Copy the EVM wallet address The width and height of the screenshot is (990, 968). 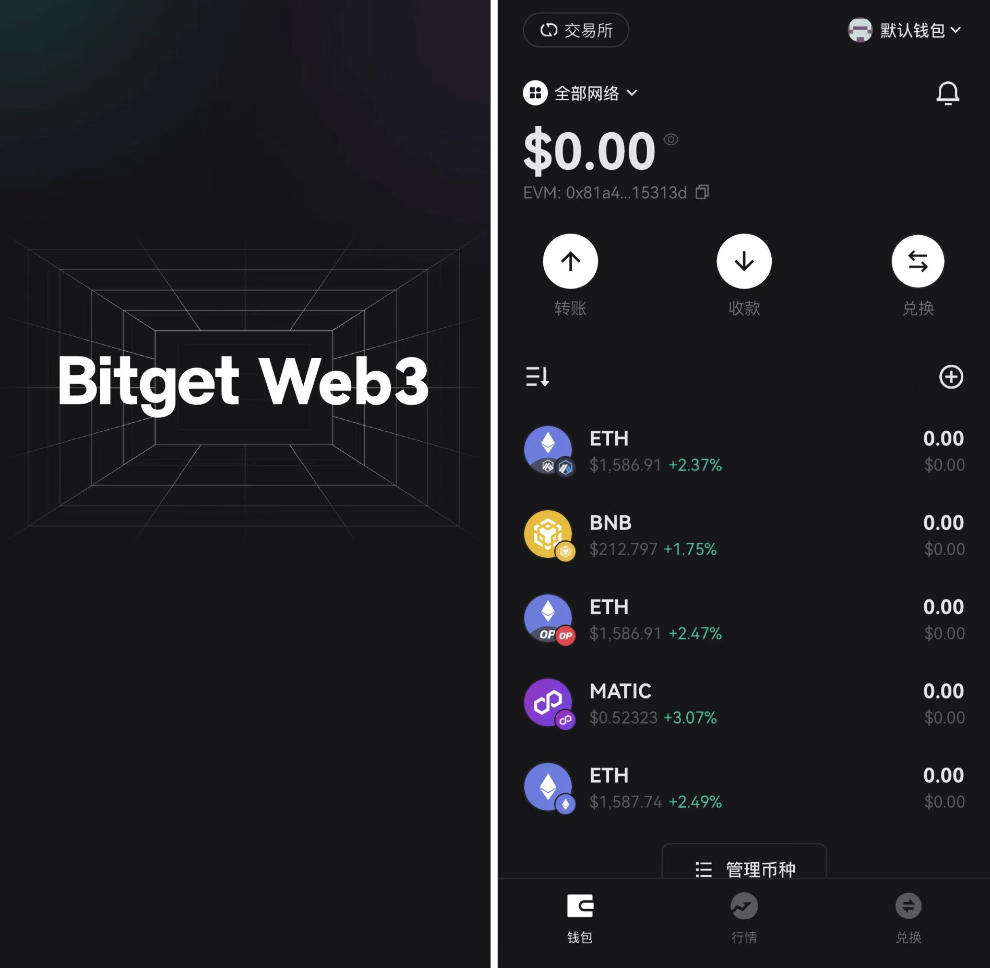pyautogui.click(x=702, y=192)
